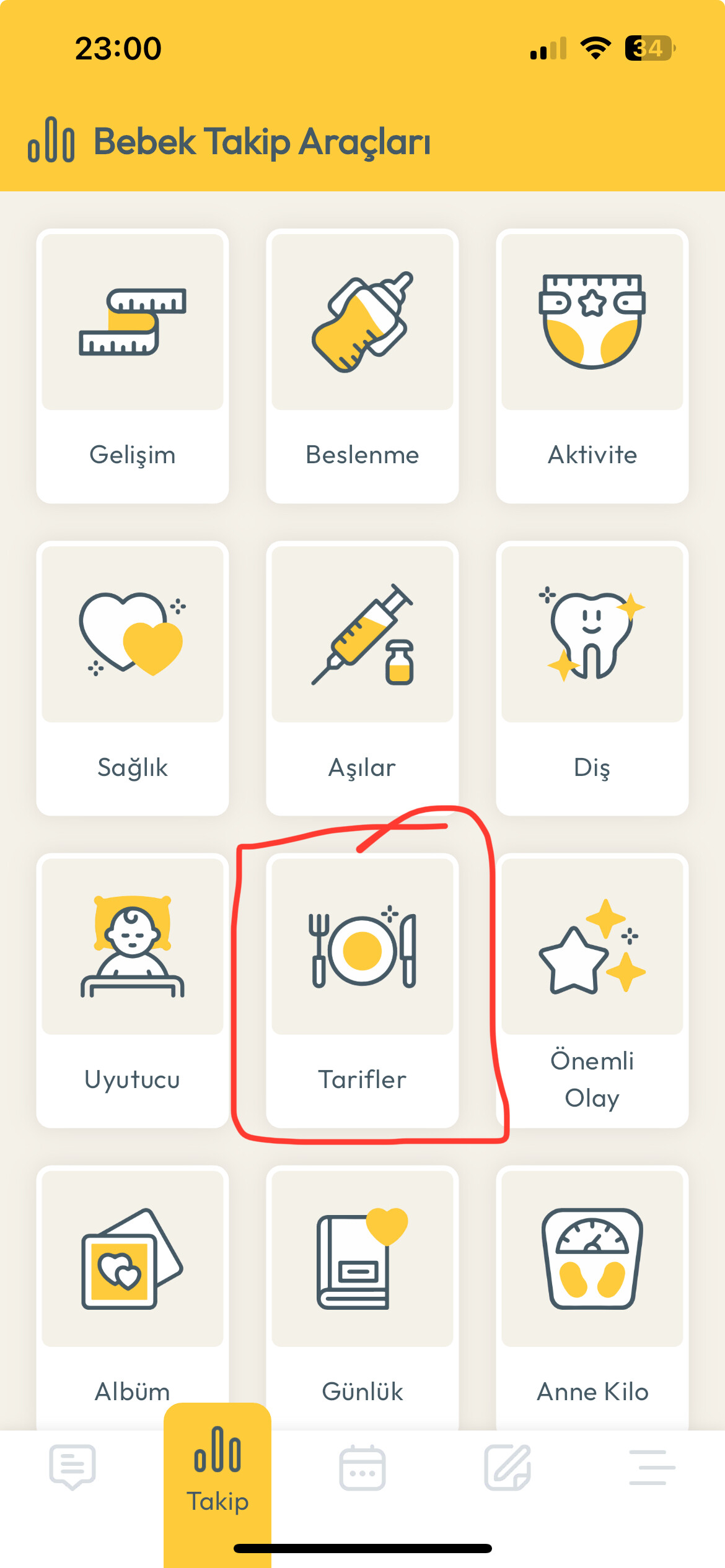
Task: Open the Uyutucu sleep tool
Action: (133, 990)
